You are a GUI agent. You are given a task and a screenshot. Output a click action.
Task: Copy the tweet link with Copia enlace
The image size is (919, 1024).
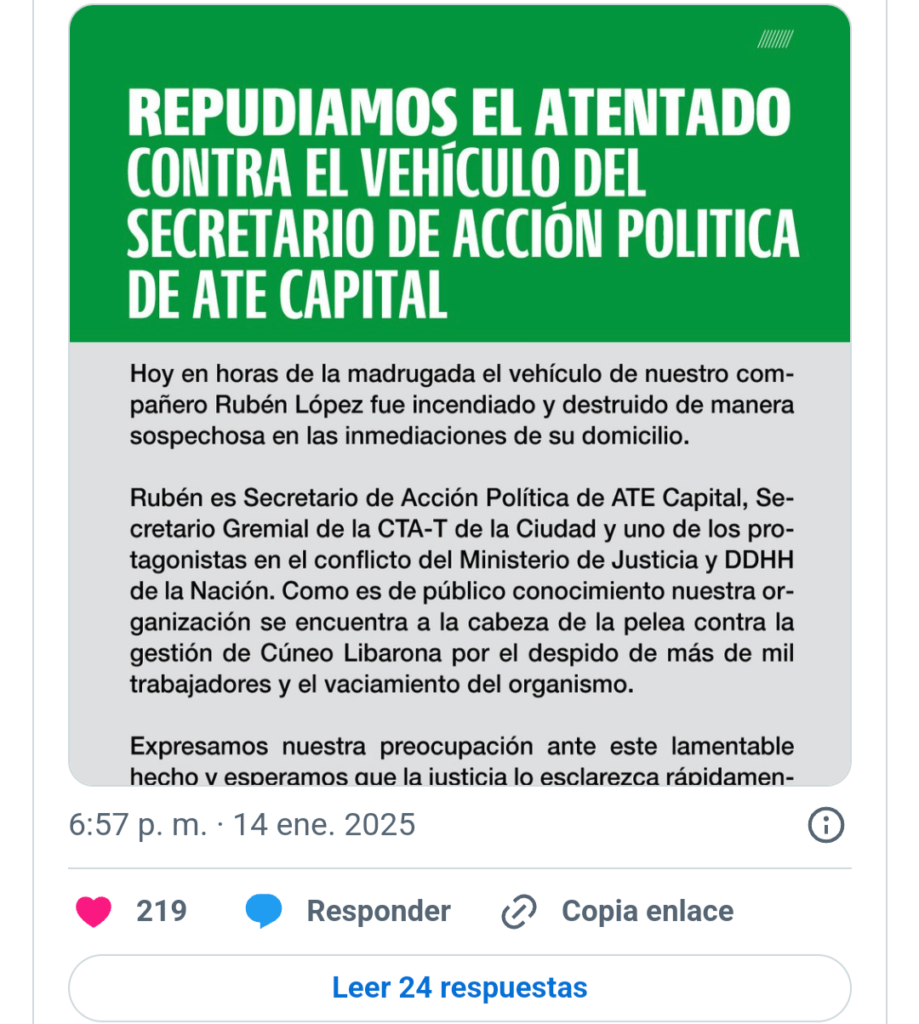(x=618, y=911)
